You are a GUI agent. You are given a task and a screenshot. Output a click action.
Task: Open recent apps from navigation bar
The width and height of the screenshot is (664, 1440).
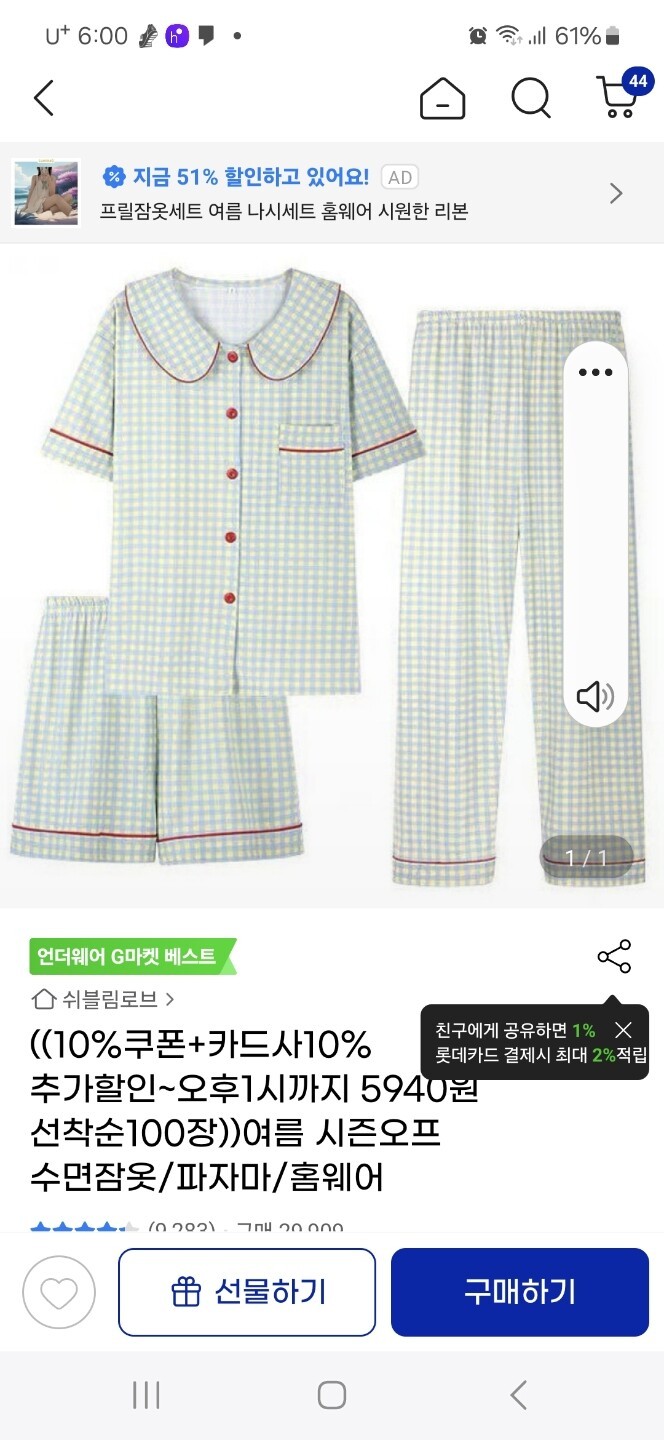[146, 1395]
